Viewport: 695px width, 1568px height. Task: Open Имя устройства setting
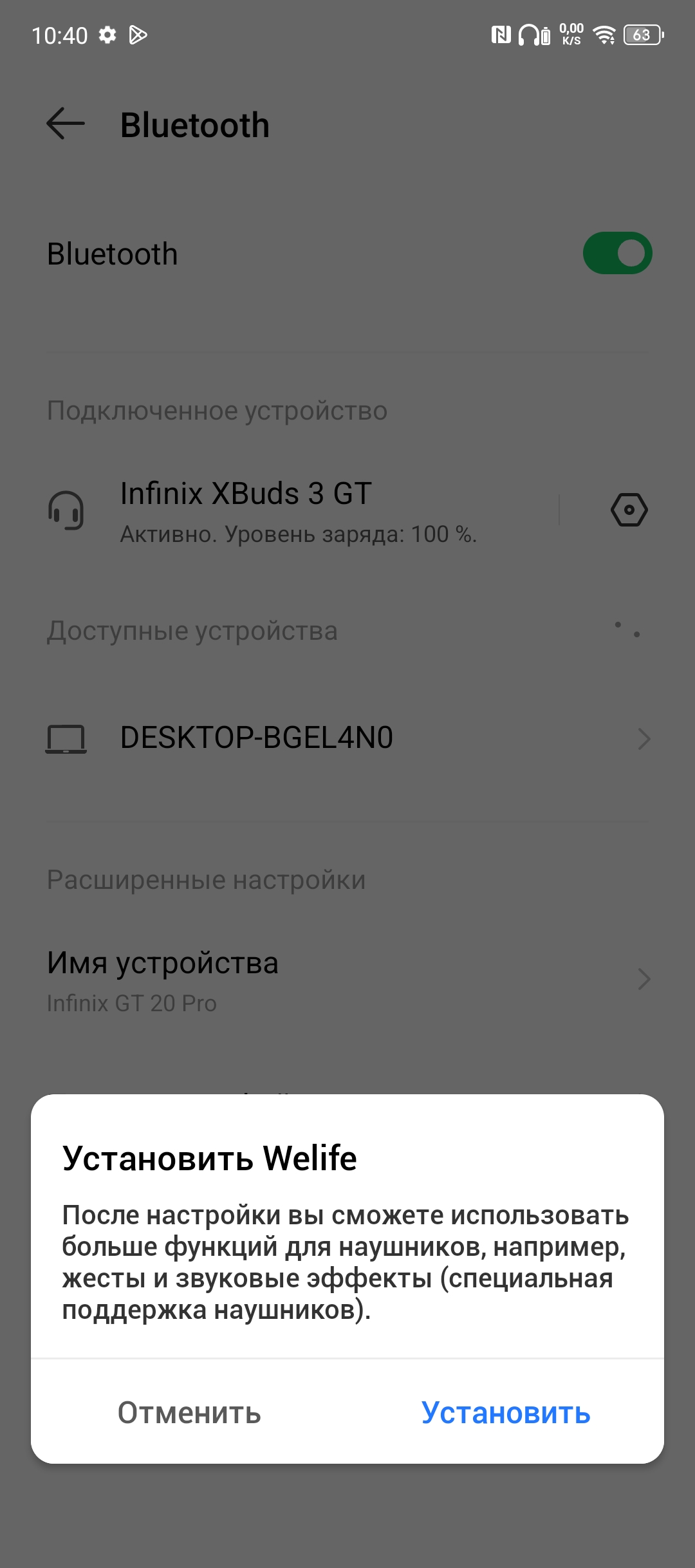[347, 980]
